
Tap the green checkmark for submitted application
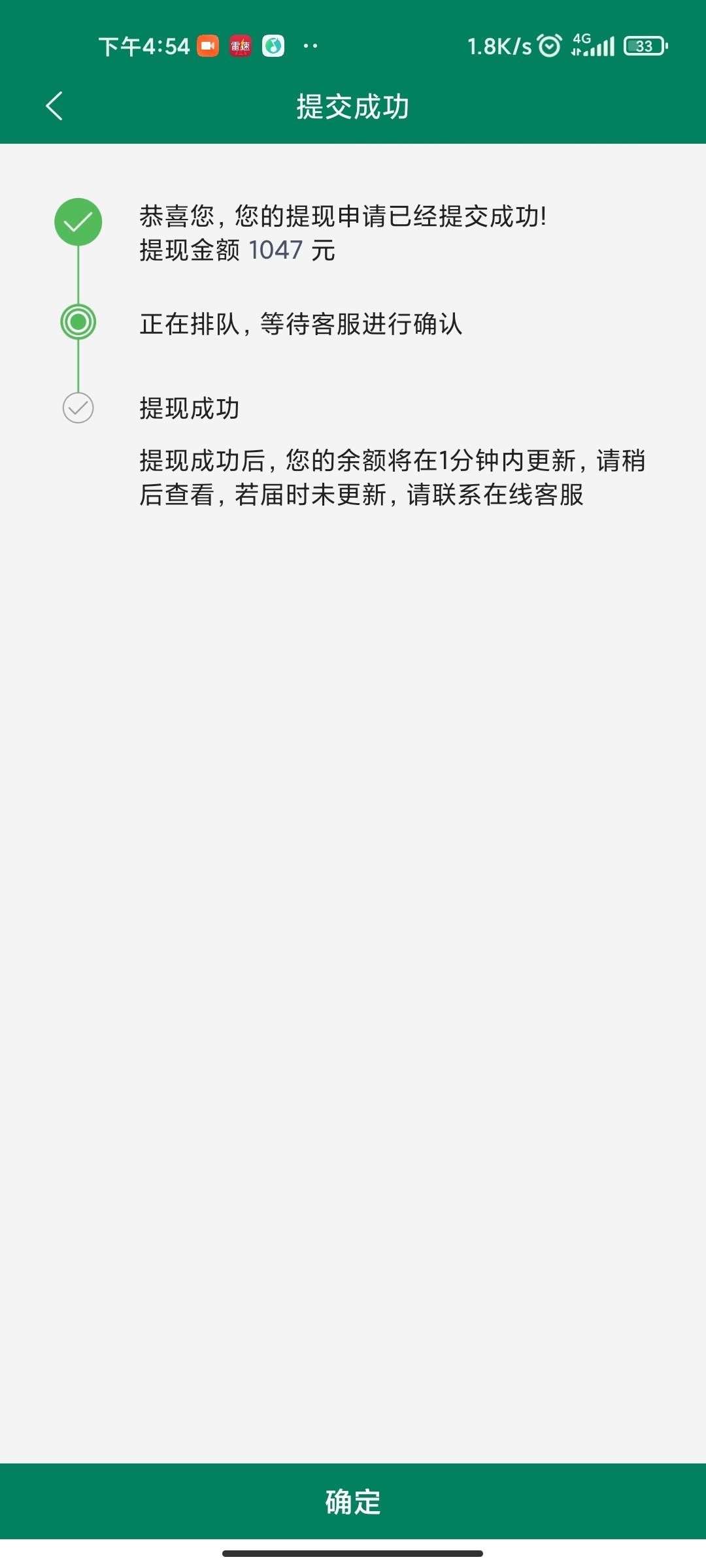(78, 222)
